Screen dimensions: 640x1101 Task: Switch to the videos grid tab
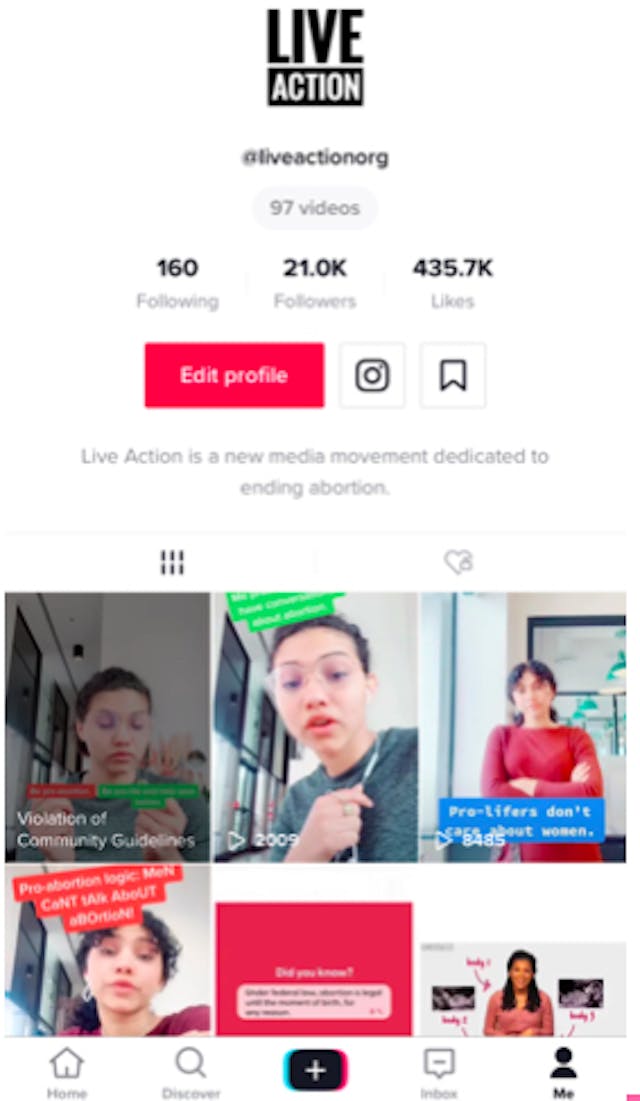coord(172,563)
